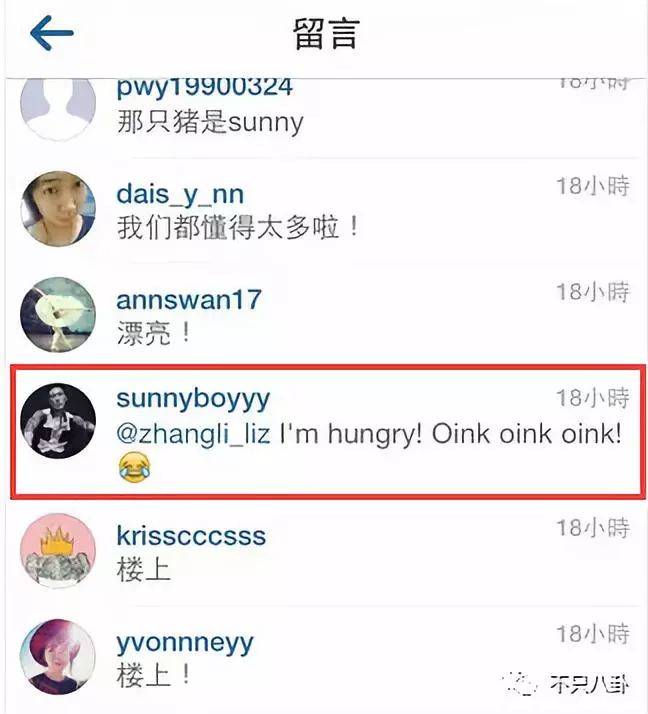The image size is (648, 714).
Task: Tap annswan17's avatar picture
Action: [58, 314]
